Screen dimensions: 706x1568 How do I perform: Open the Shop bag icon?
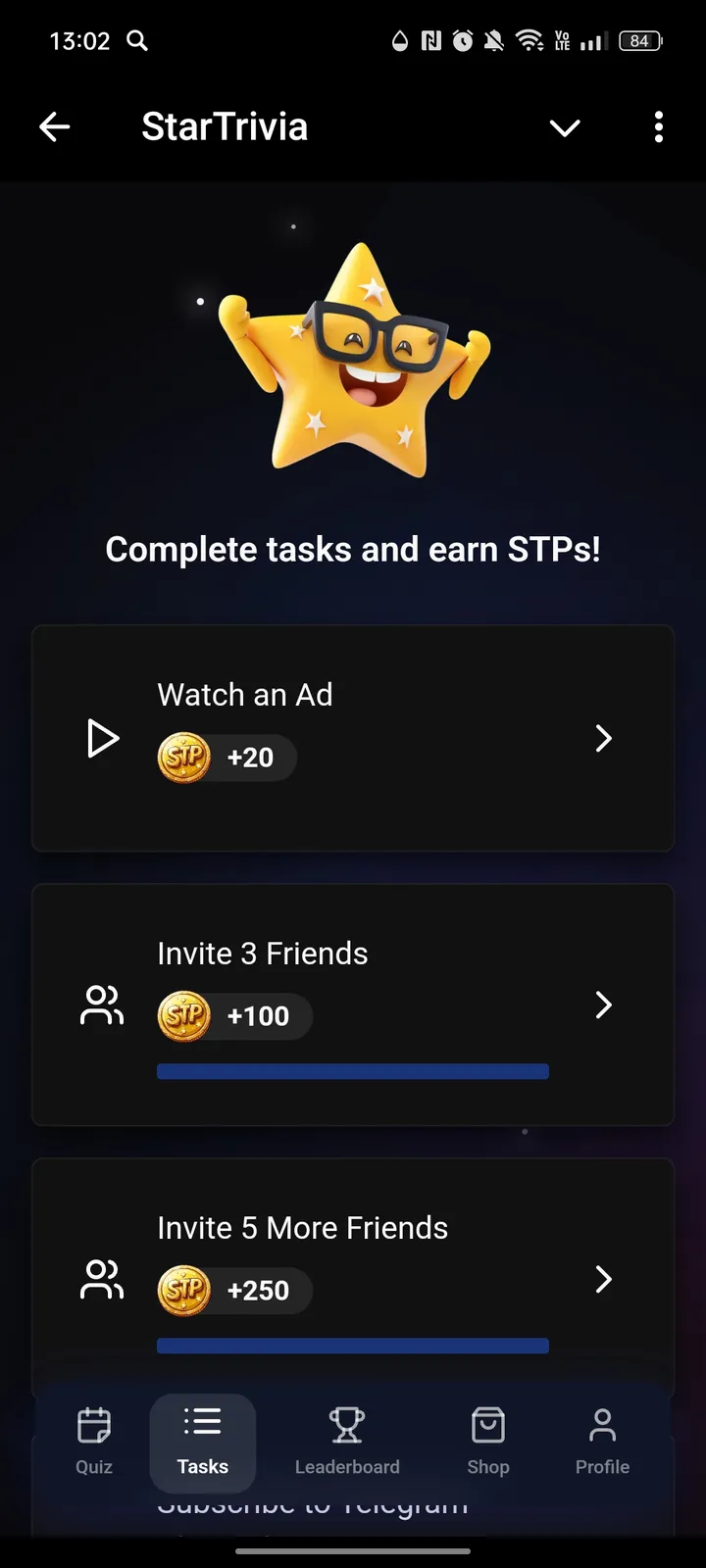pos(487,1425)
